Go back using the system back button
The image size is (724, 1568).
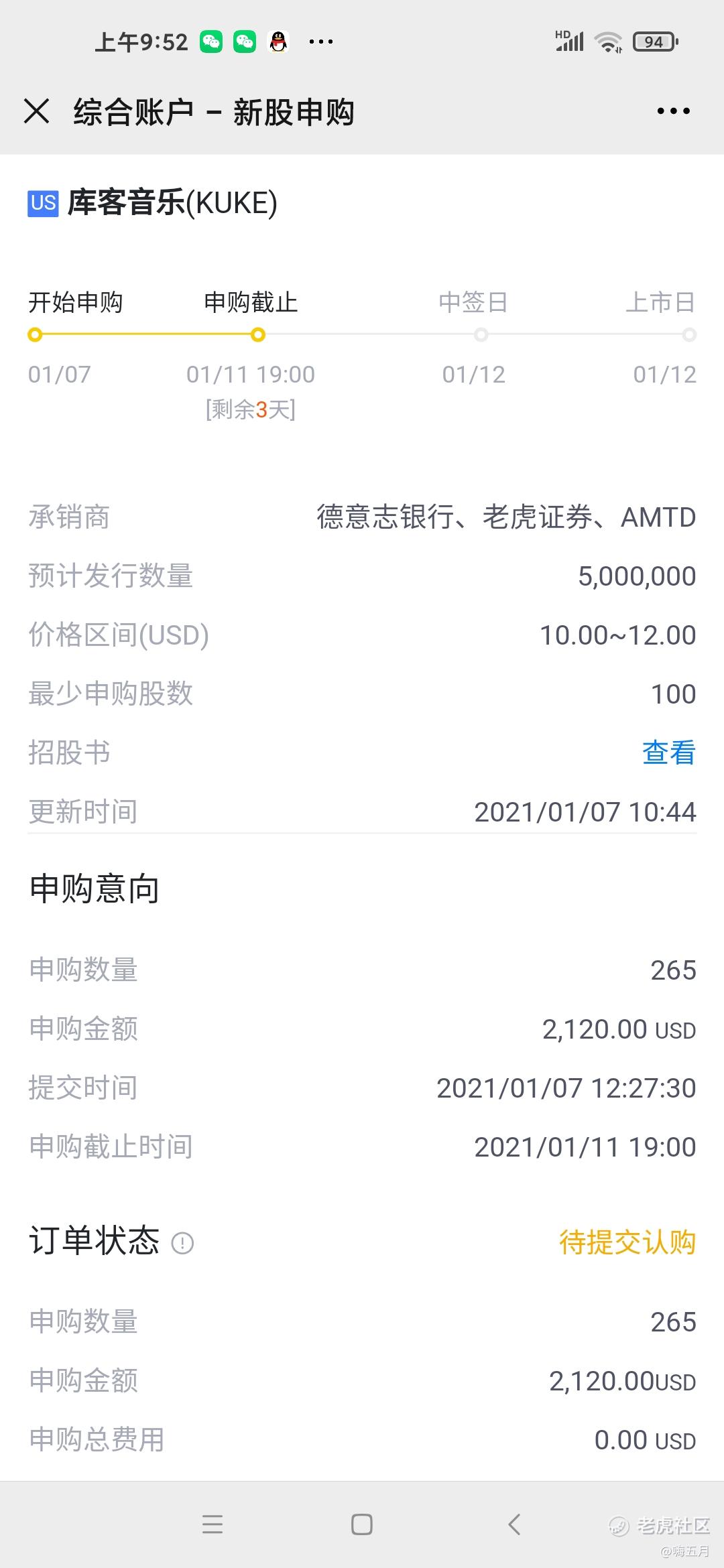coord(514,1524)
